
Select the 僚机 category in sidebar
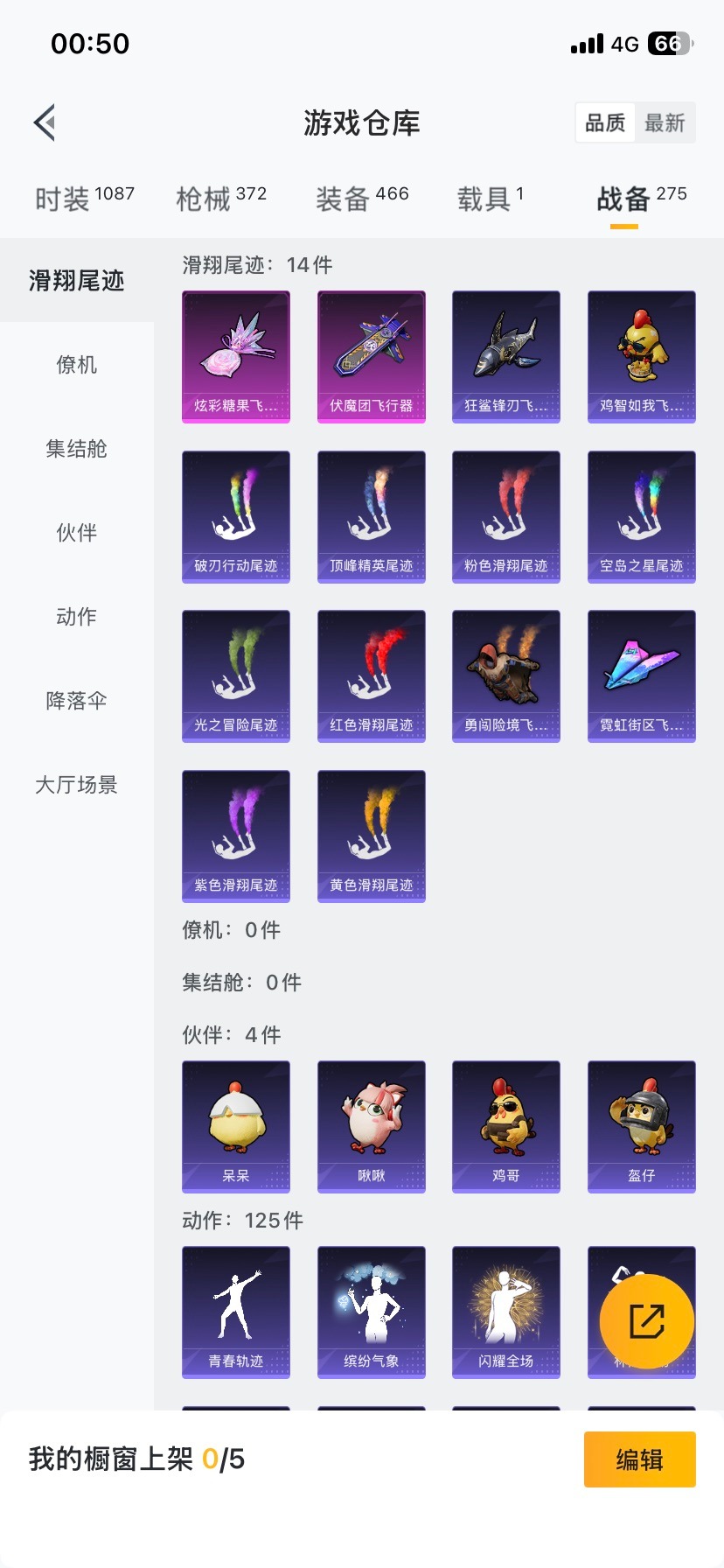76,366
